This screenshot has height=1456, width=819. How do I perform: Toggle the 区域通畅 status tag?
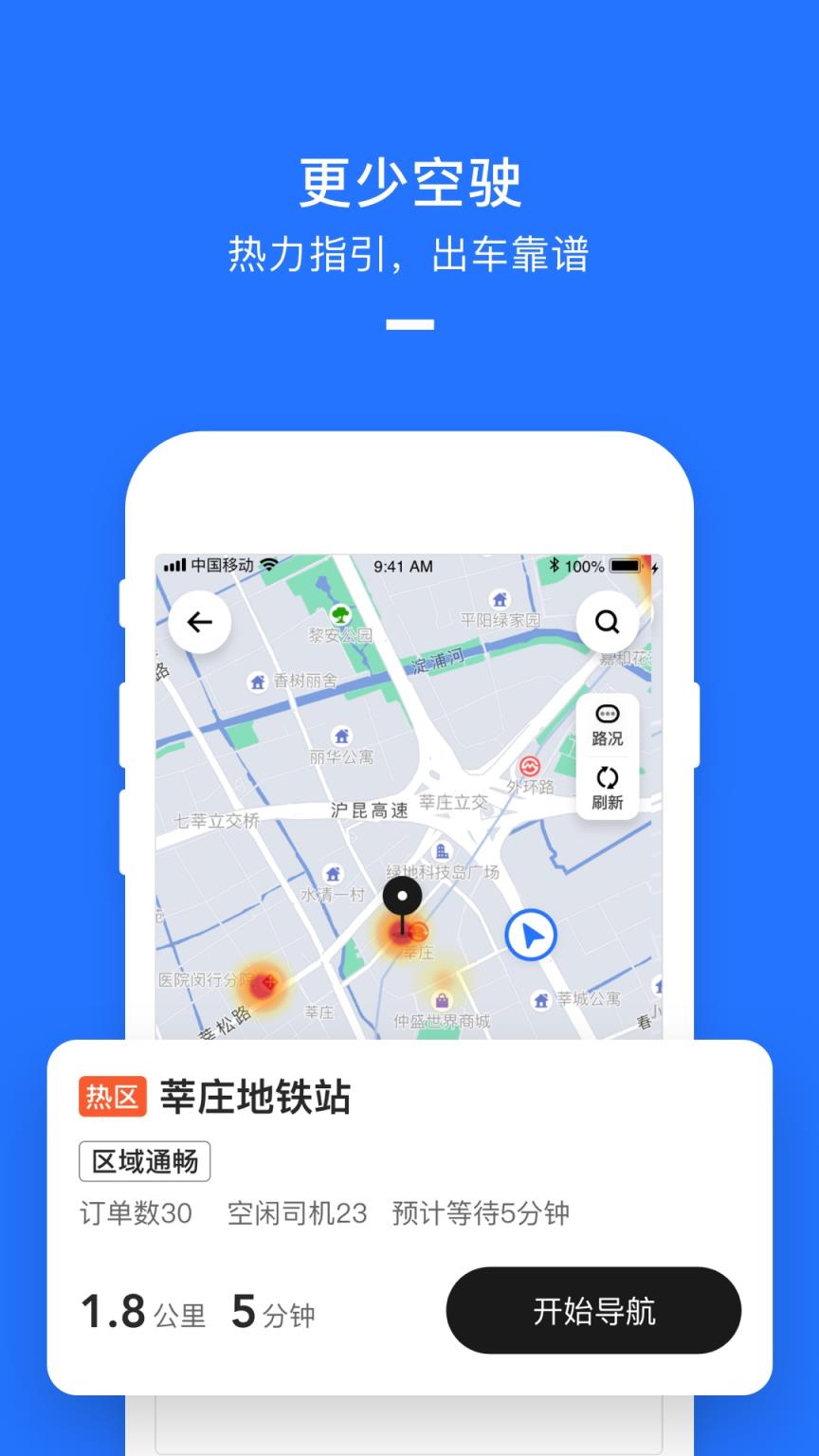pos(144,1161)
